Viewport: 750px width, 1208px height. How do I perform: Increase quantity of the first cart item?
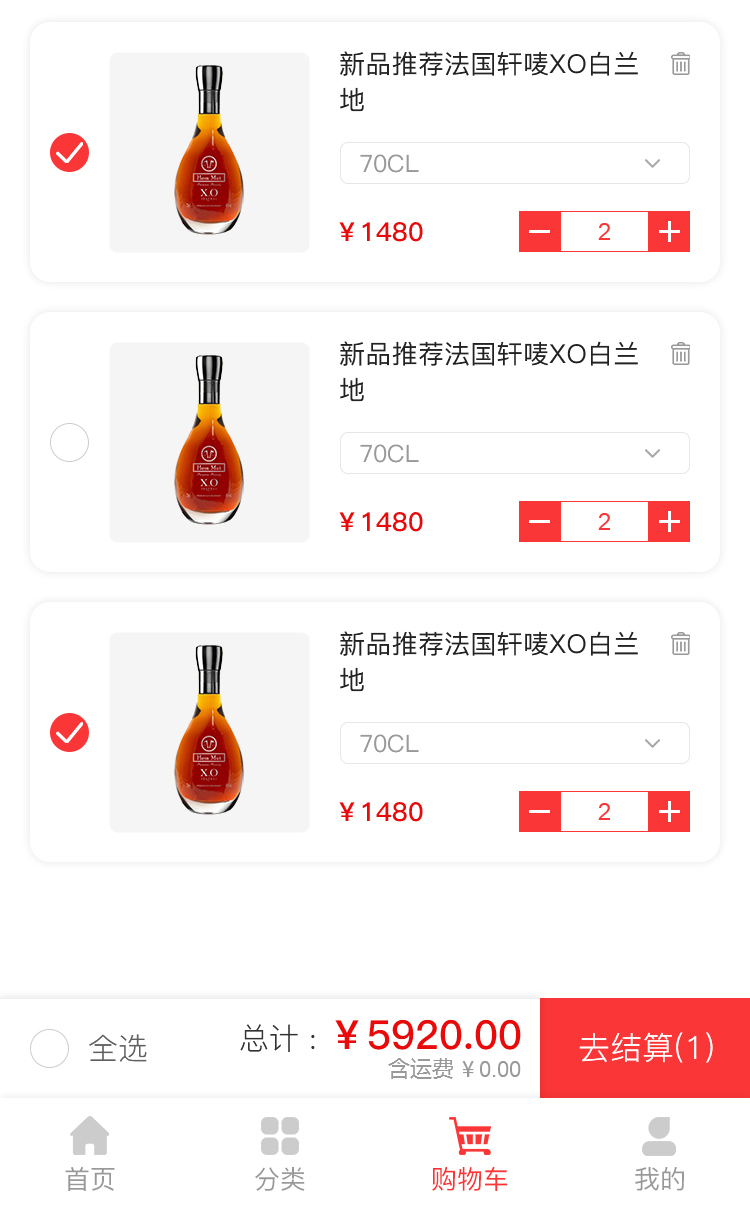click(669, 232)
